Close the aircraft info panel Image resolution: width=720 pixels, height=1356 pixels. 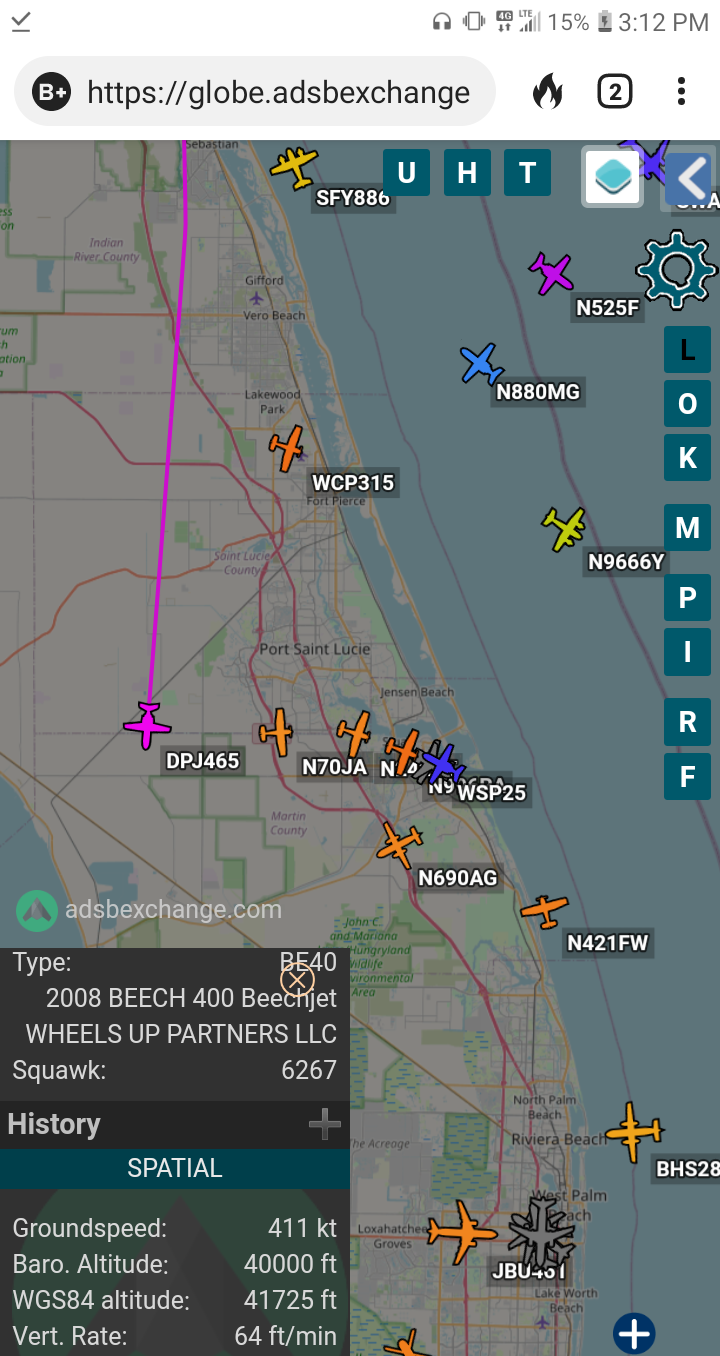click(297, 981)
